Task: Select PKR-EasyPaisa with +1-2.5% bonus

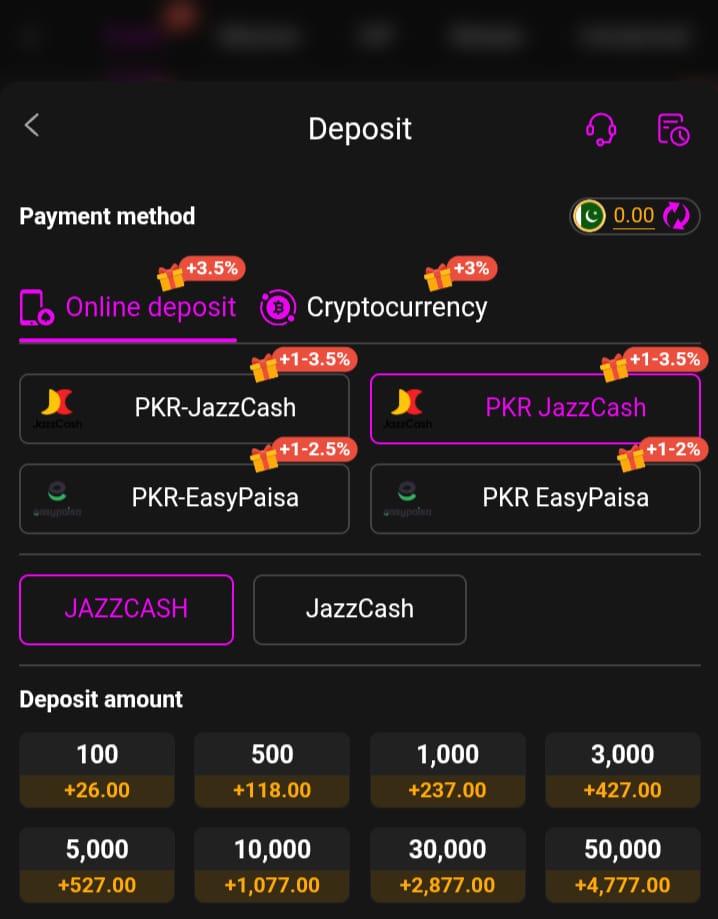Action: [x=185, y=498]
